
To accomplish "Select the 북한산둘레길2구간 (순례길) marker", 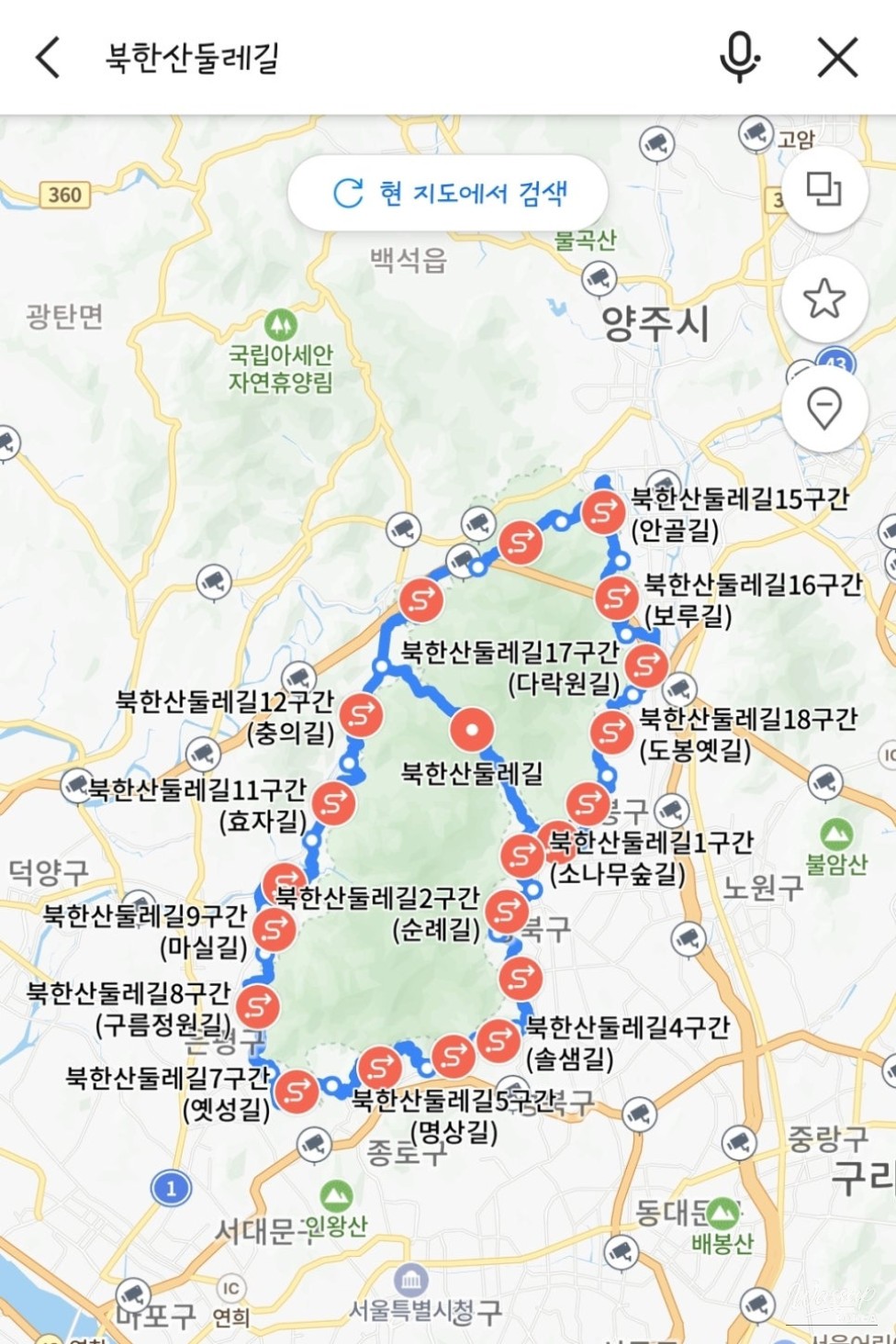I will point(506,912).
